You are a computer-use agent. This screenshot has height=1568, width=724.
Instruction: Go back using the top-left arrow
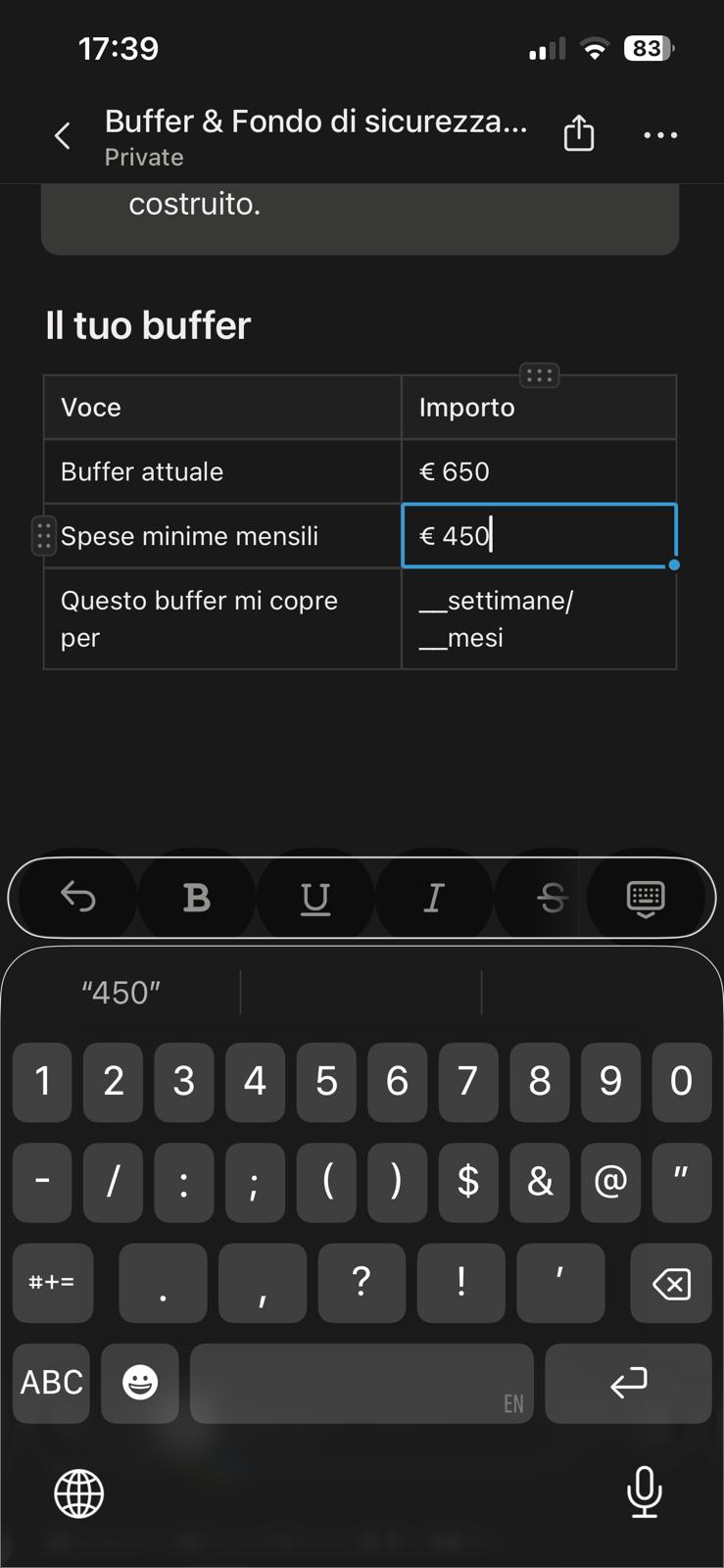click(63, 136)
